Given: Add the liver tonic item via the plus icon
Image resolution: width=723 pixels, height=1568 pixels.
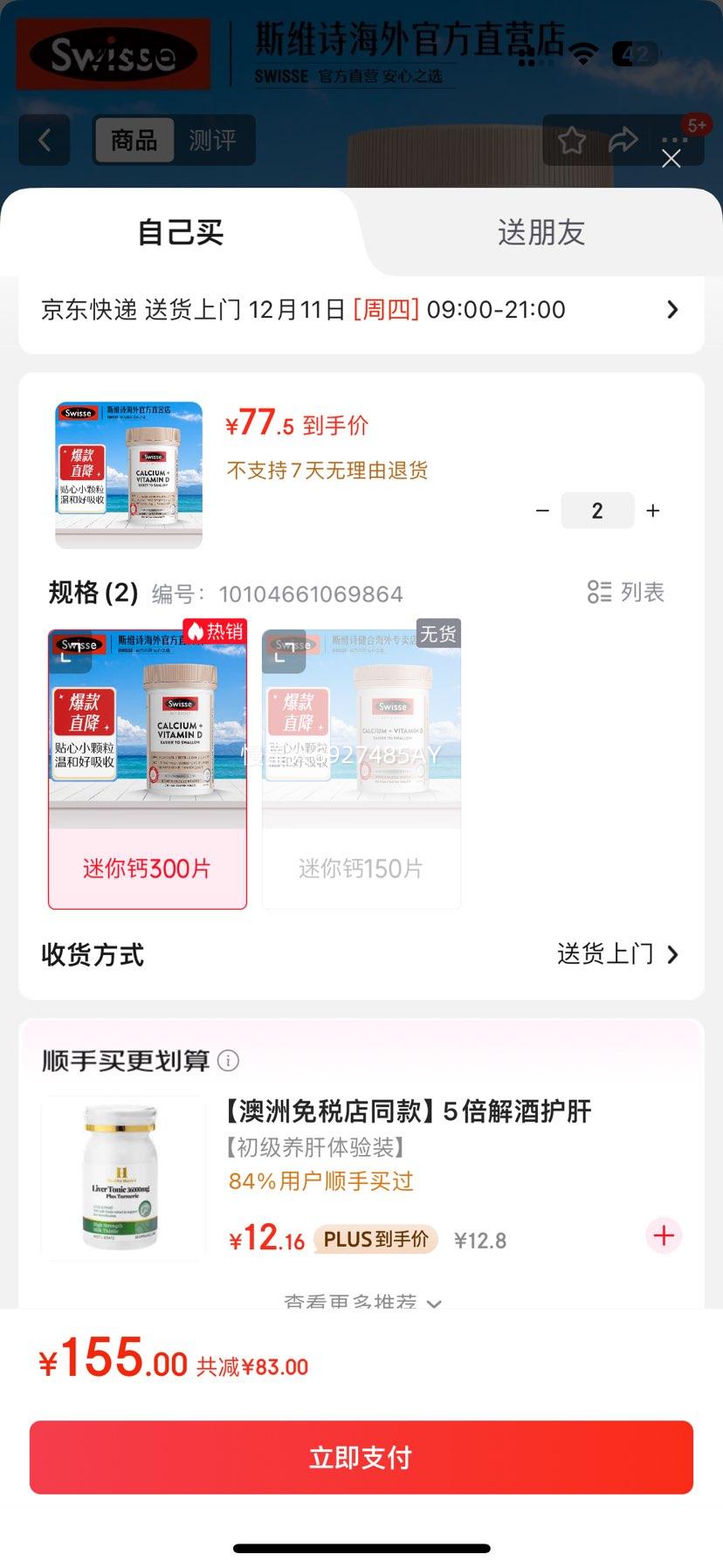Looking at the screenshot, I should coord(663,1235).
